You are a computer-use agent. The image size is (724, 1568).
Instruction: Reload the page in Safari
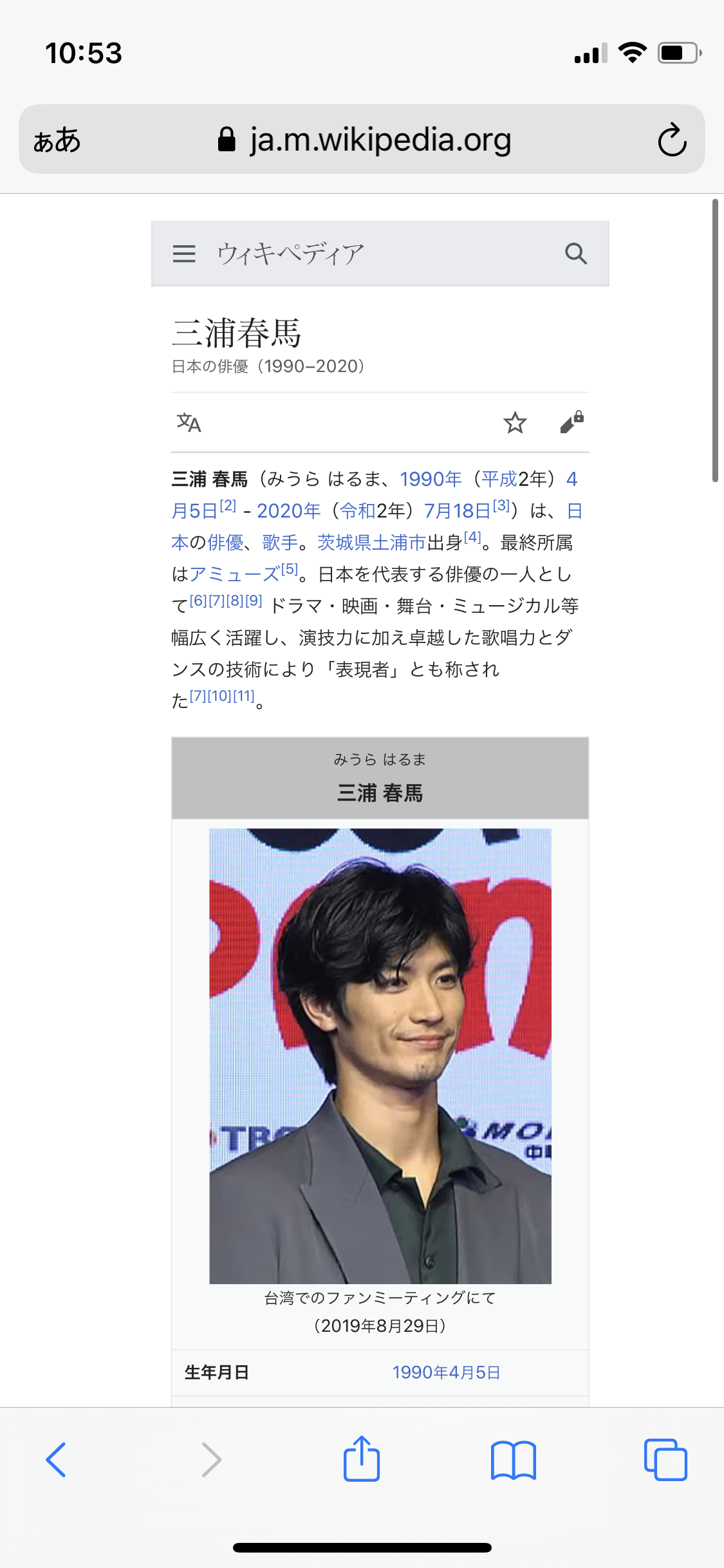[x=672, y=140]
